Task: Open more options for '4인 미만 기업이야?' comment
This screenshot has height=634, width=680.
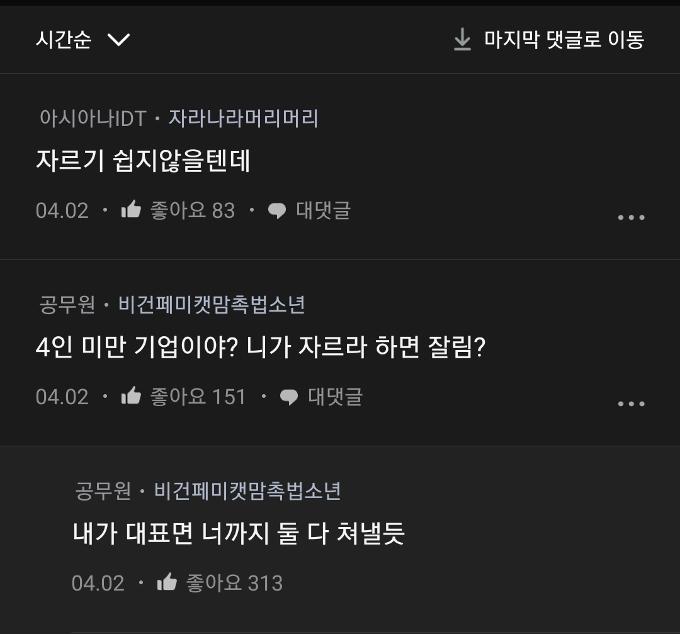Action: [631, 403]
